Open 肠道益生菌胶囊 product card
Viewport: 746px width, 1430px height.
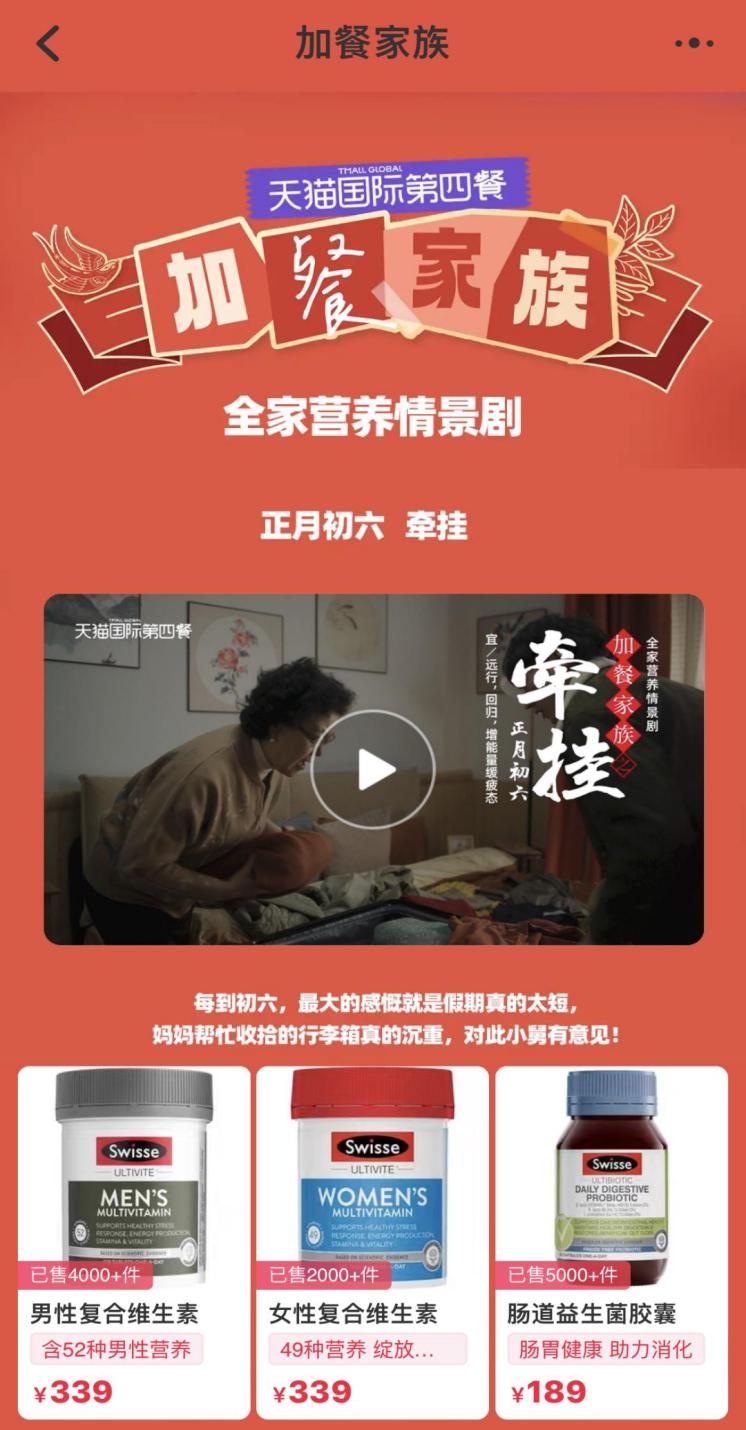click(611, 1240)
